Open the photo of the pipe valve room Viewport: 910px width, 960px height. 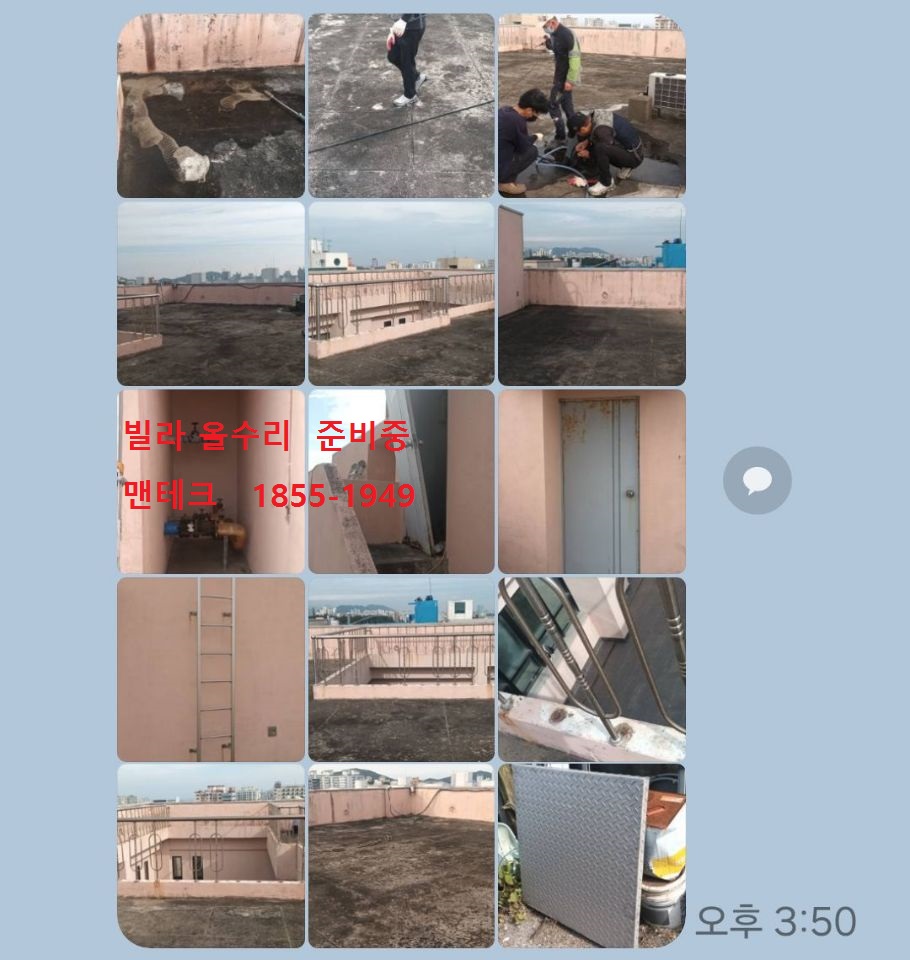point(211,481)
